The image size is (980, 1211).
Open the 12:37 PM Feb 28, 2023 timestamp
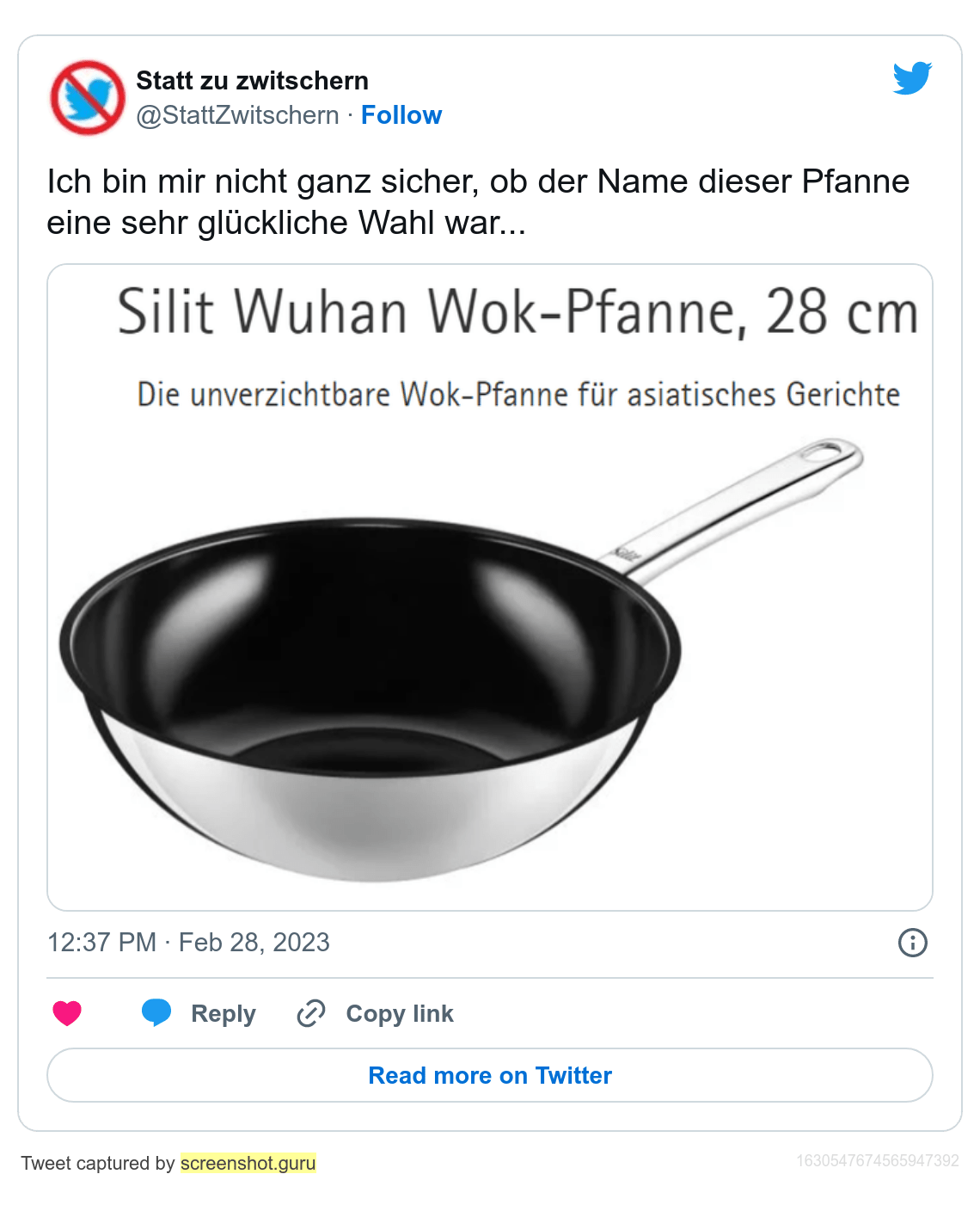tap(188, 943)
